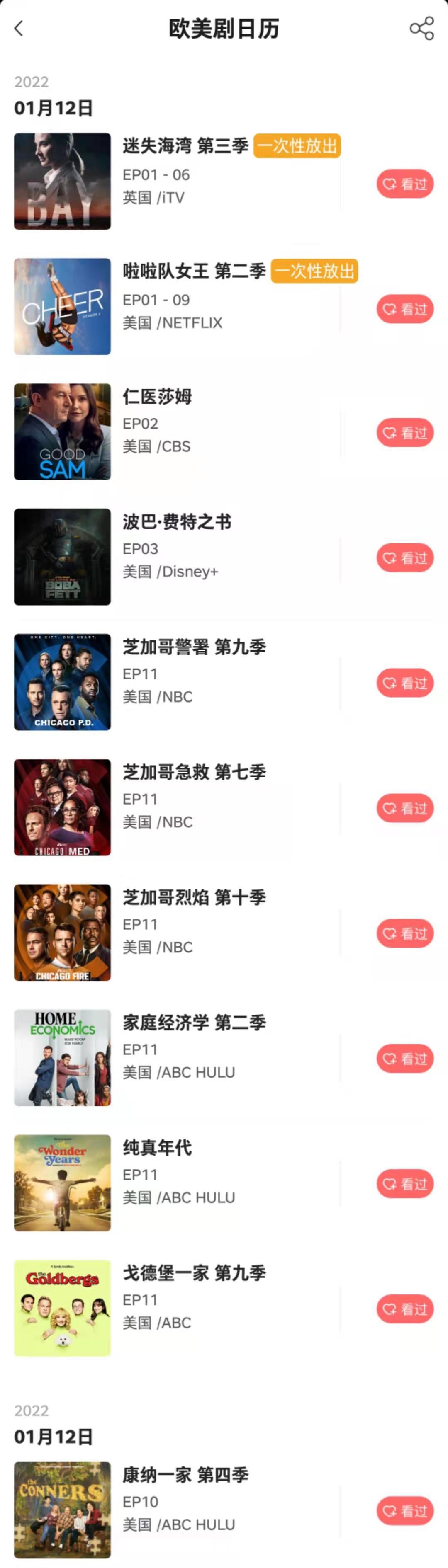Image resolution: width=448 pixels, height=1568 pixels.
Task: Mark 芝加哥急救 第七季 as 看过
Action: 405,808
